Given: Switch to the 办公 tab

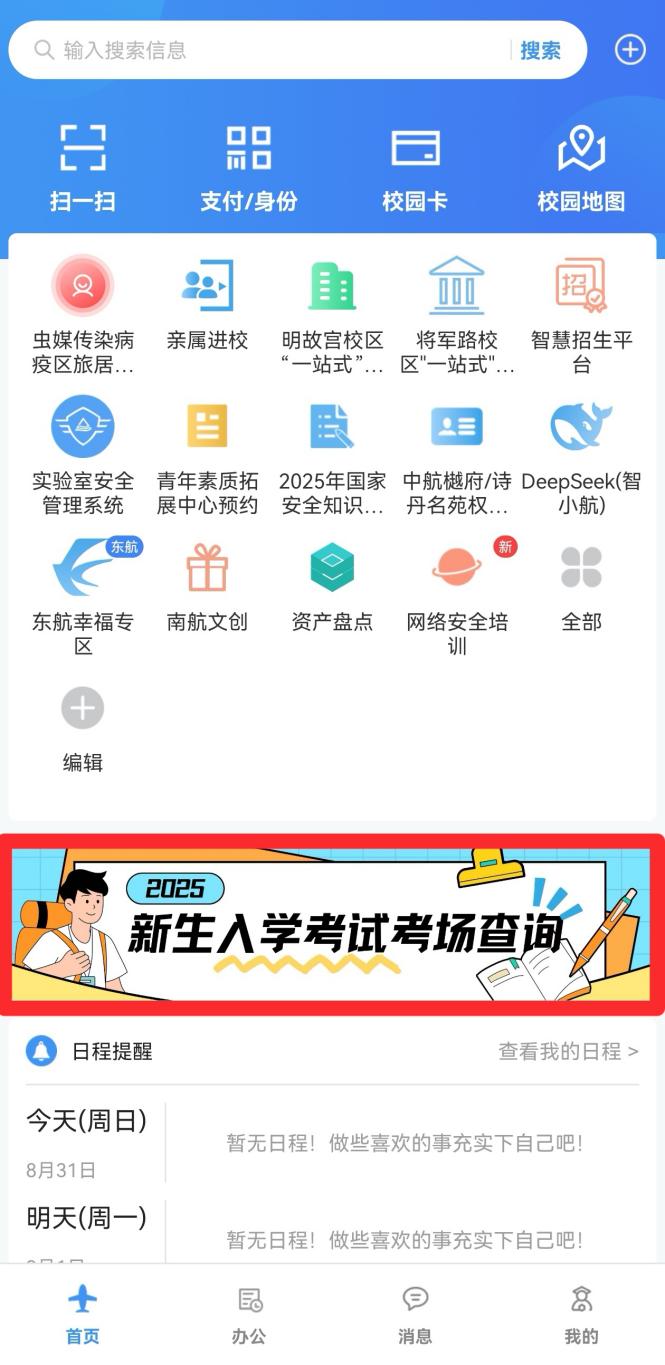Looking at the screenshot, I should click(249, 1314).
